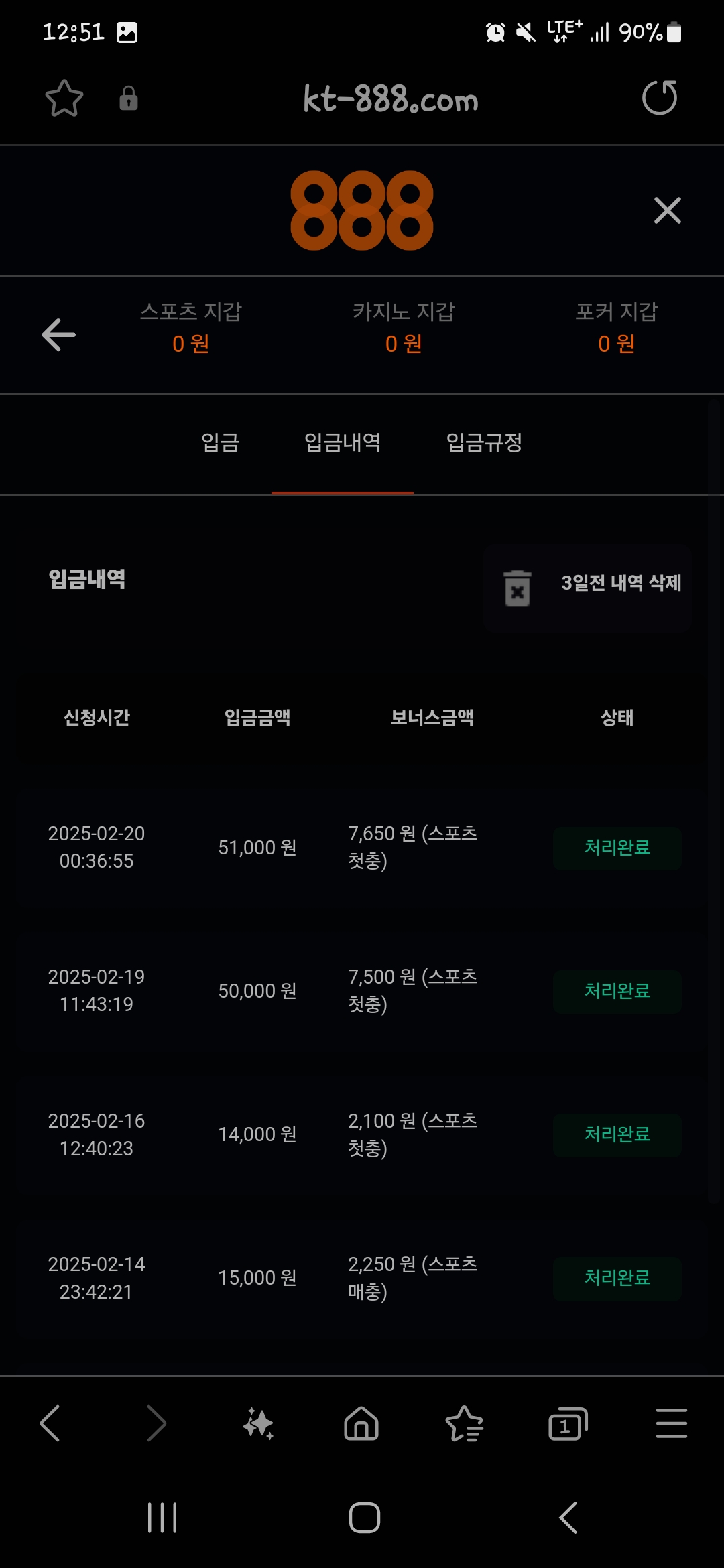Close the panel with the X icon
The image size is (724, 1568).
point(667,210)
